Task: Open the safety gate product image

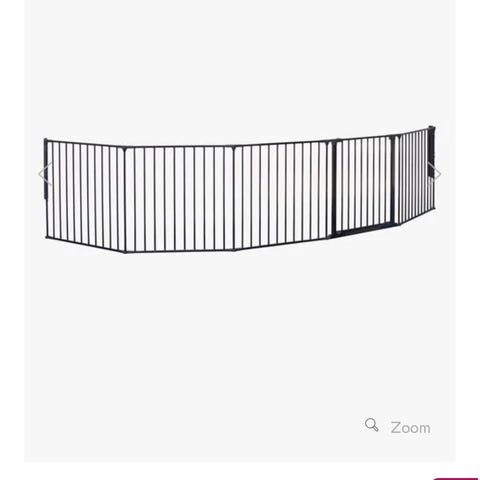Action: click(240, 189)
